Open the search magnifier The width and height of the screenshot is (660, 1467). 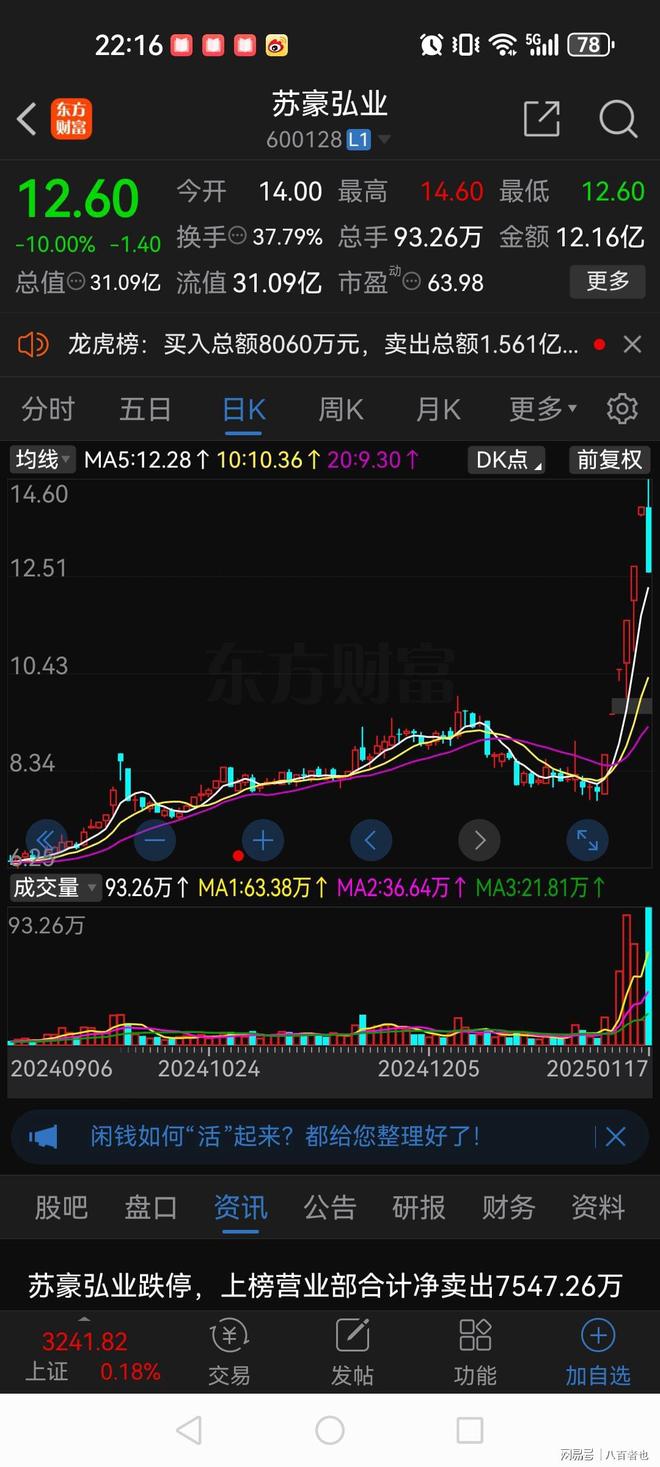pyautogui.click(x=618, y=119)
